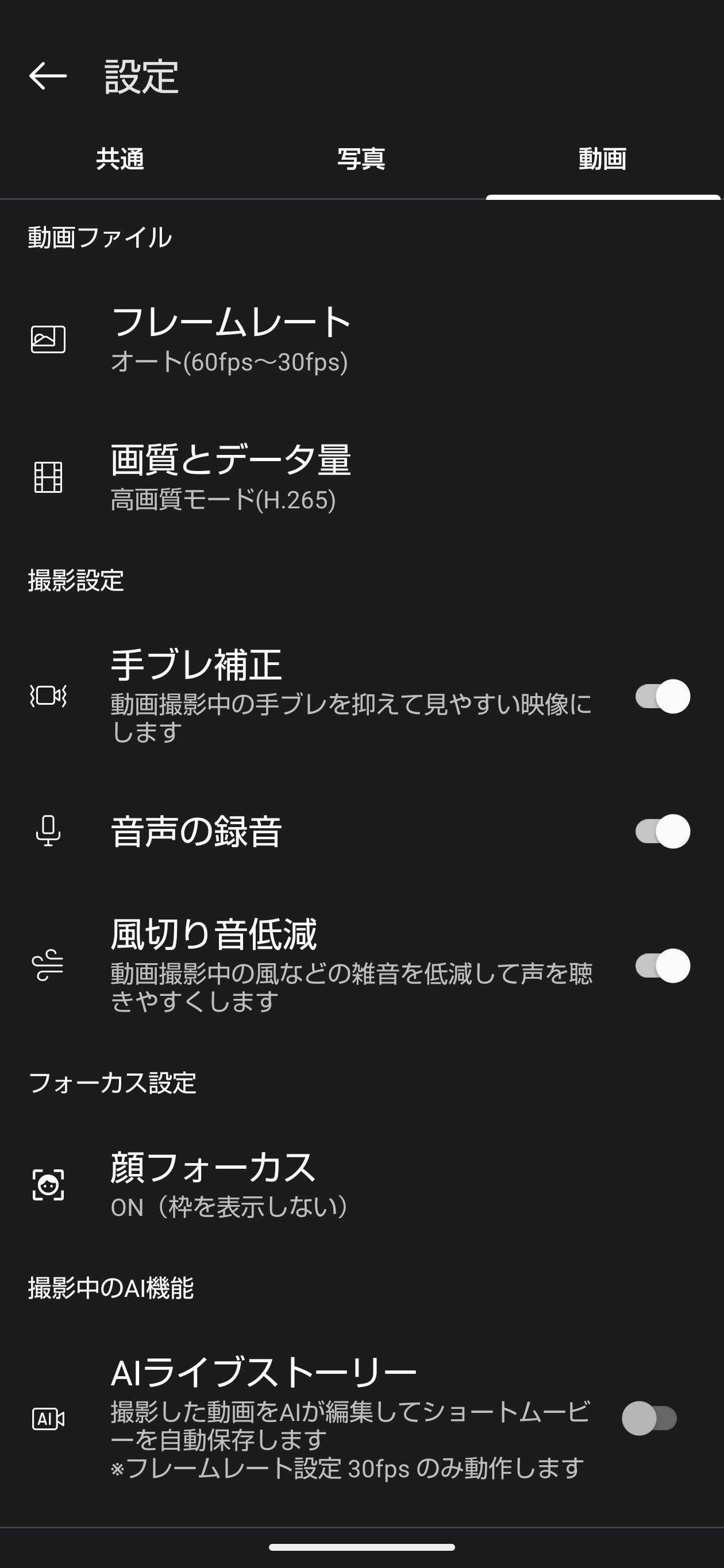
Task: Disable 音声の録音 switch
Action: coord(662,832)
